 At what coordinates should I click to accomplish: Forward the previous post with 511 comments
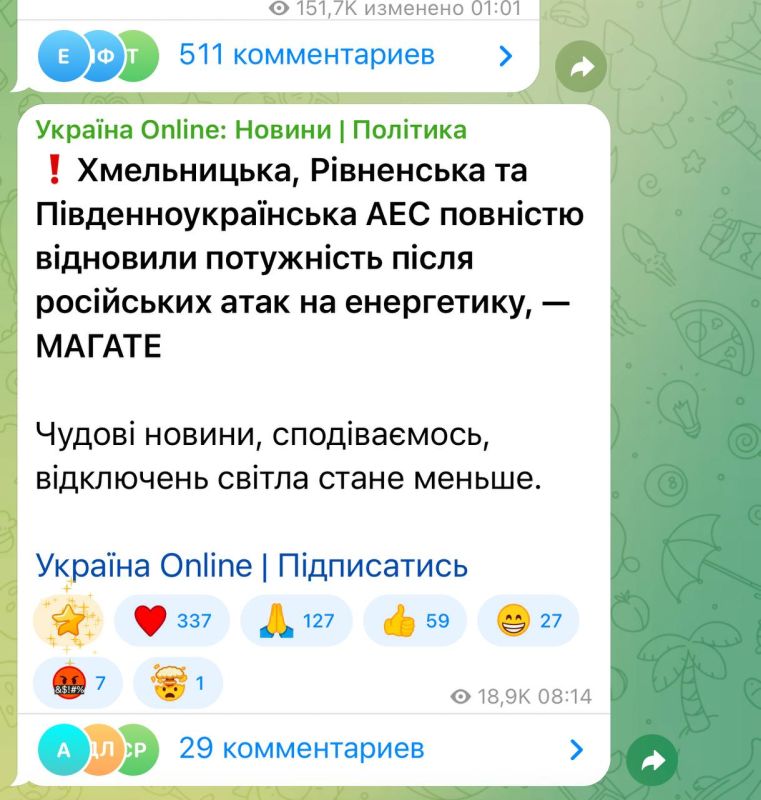pyautogui.click(x=581, y=67)
